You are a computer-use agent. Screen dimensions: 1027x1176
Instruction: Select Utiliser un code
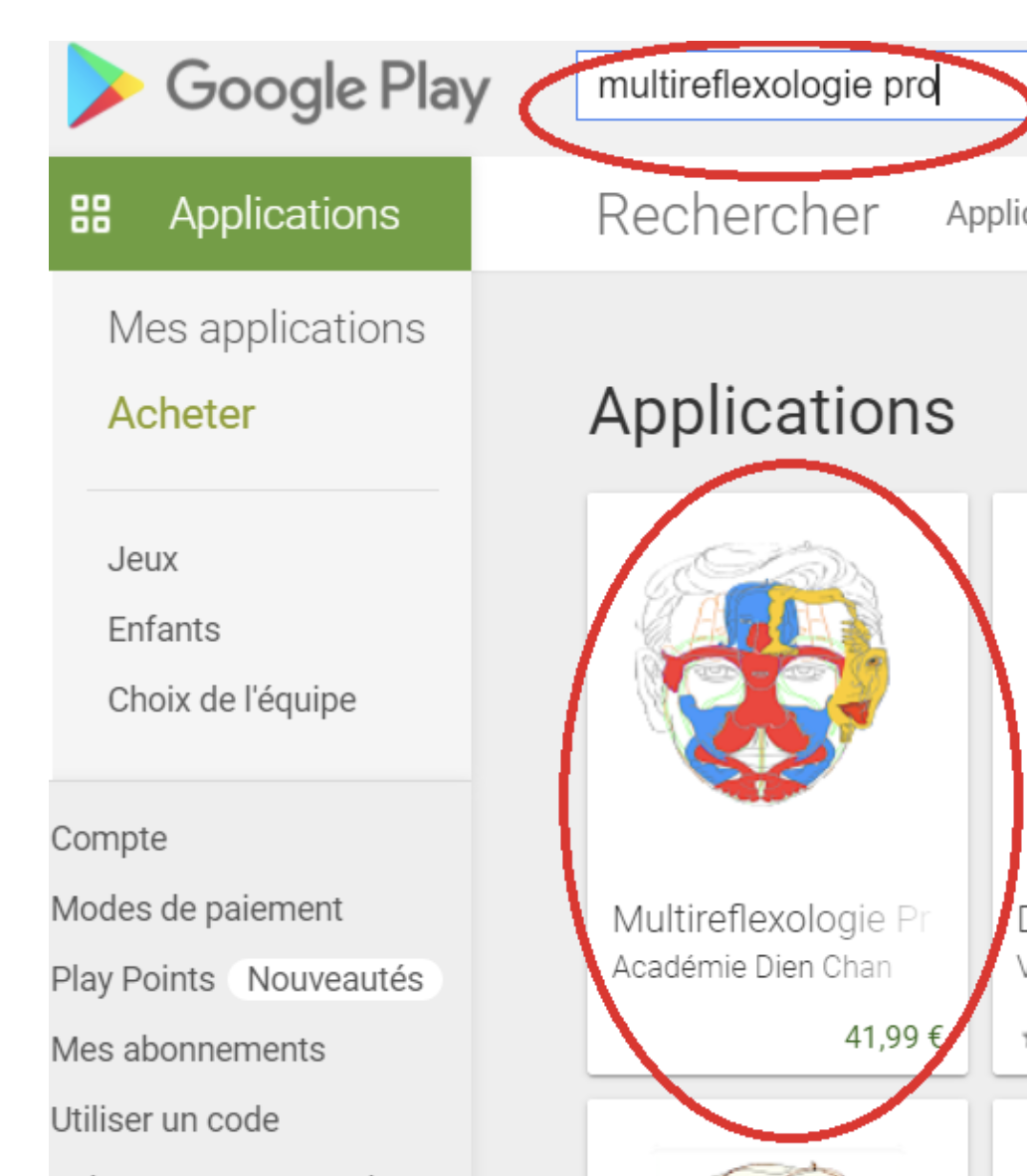point(165,1120)
